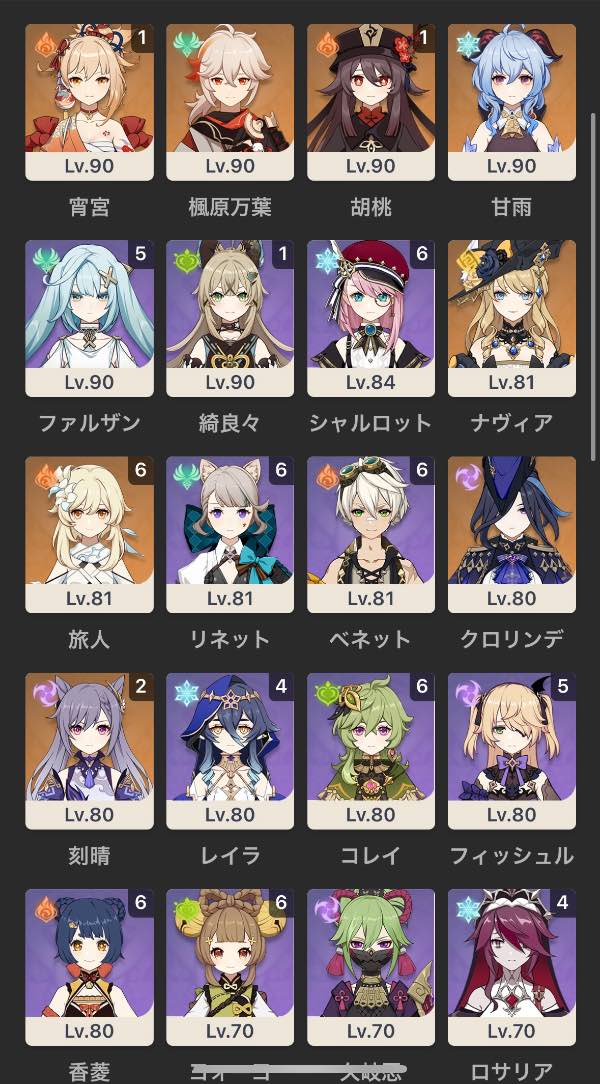Open リネット's character details

click(230, 534)
